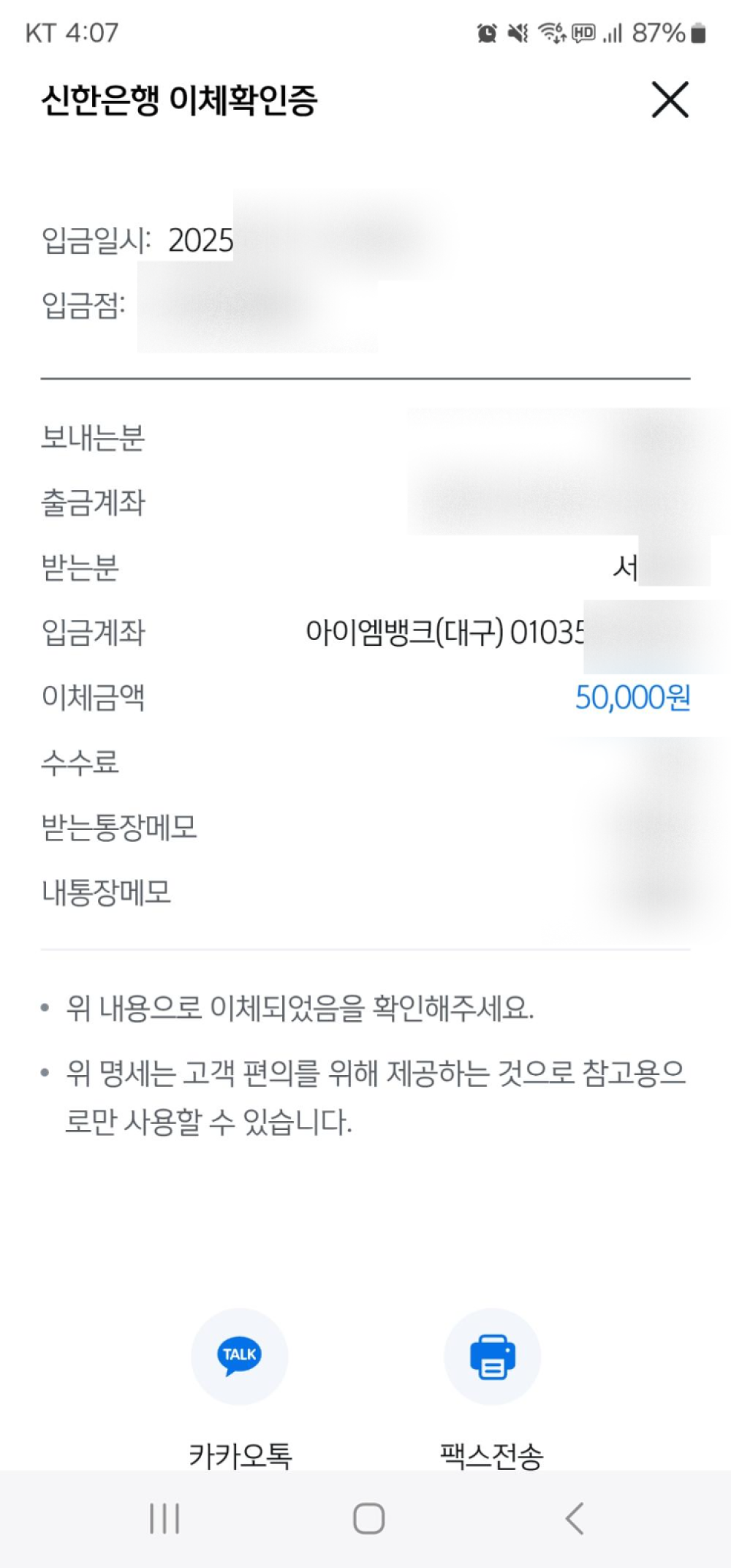Open the recent apps button
731x1568 pixels.
click(164, 1518)
